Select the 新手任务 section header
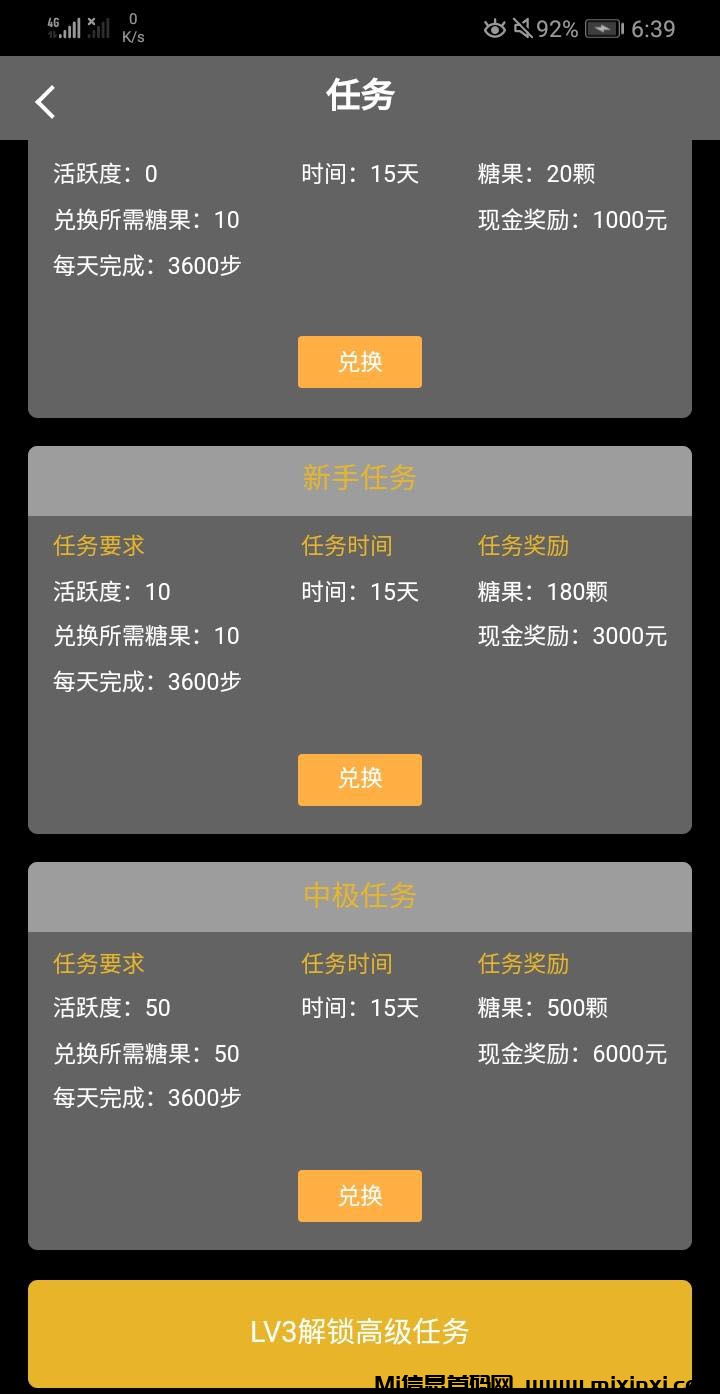 360,480
